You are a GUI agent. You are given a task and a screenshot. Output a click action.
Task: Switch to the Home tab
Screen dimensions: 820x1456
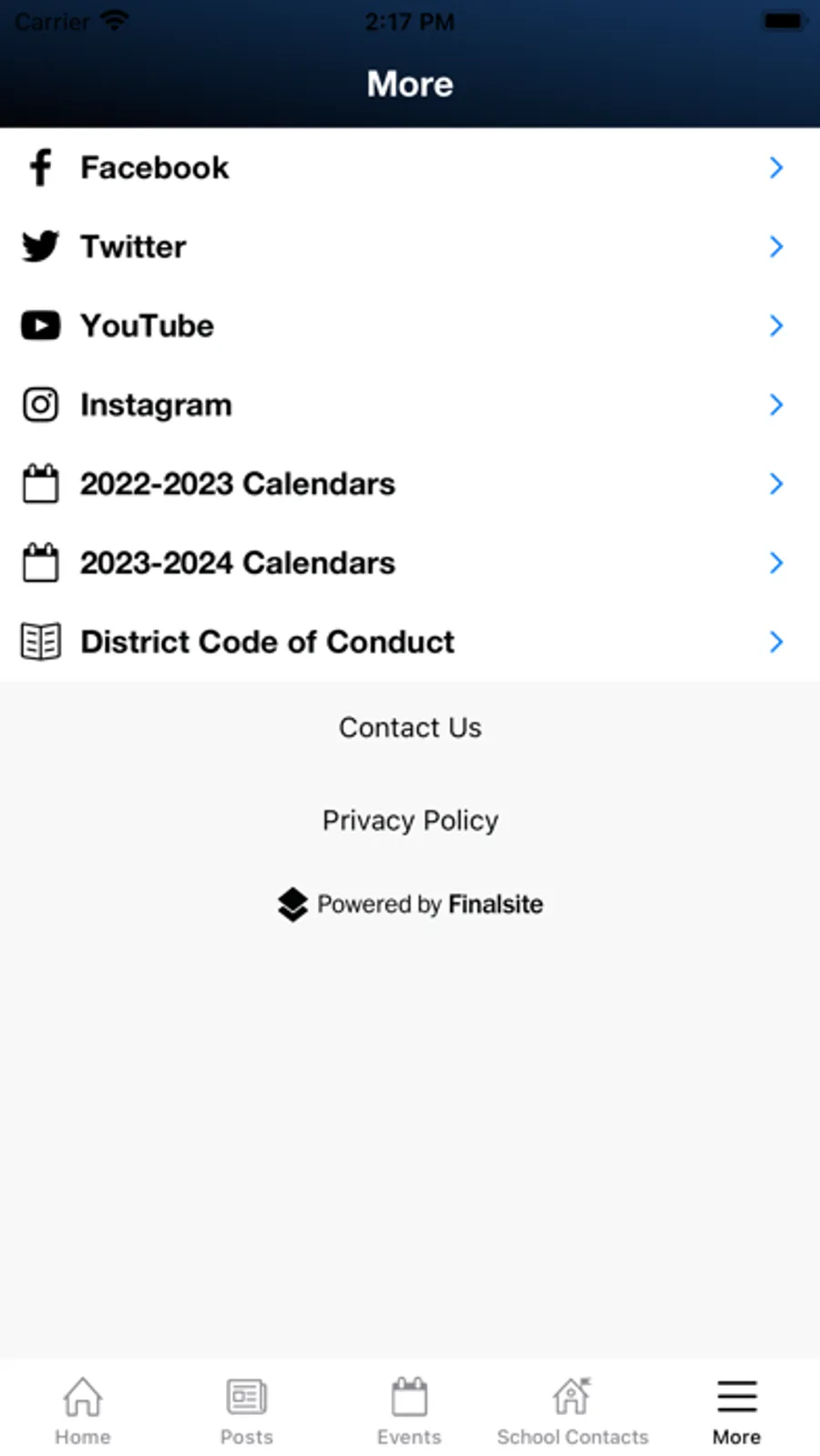(83, 1410)
